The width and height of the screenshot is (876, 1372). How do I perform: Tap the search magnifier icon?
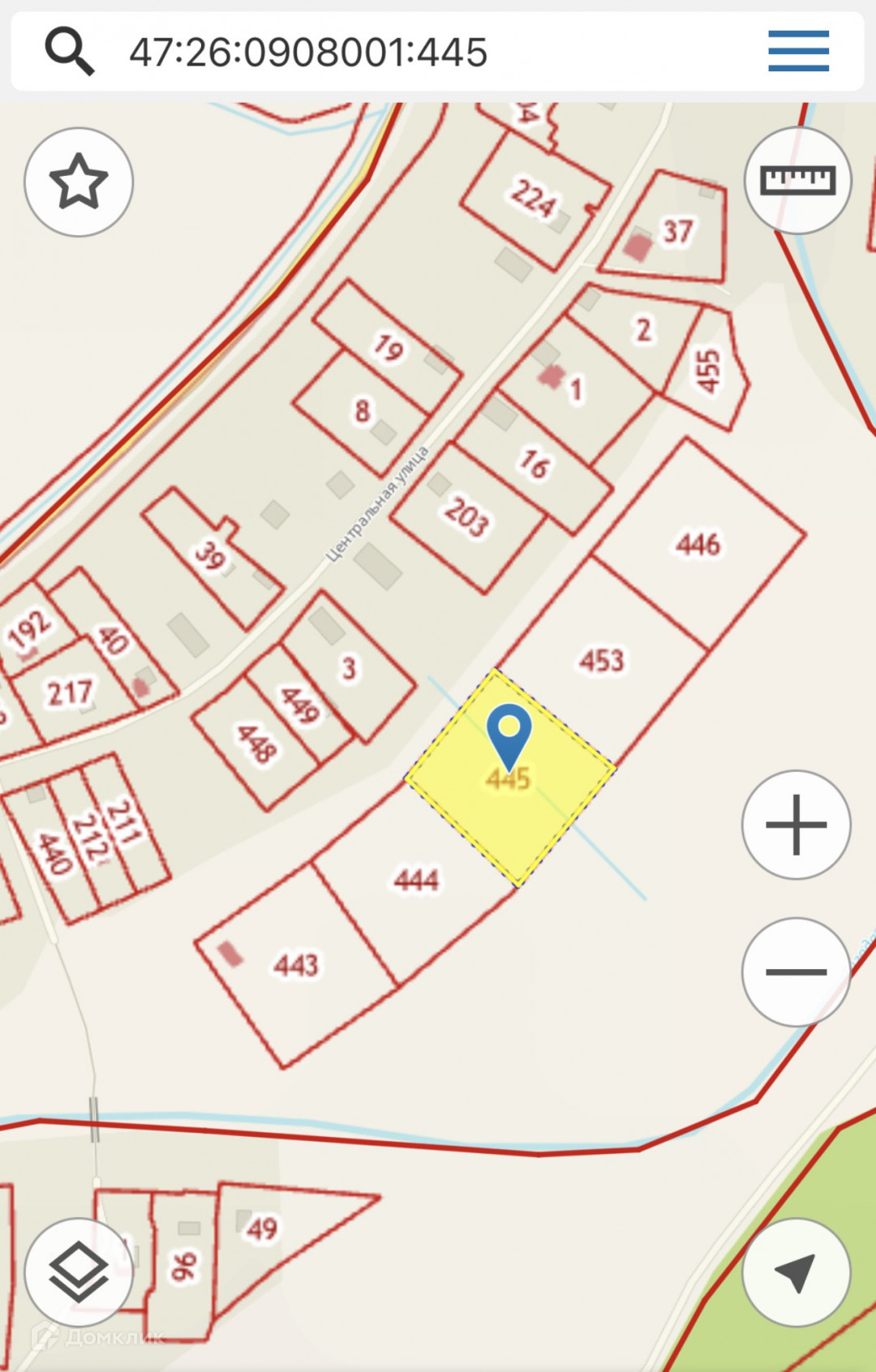coord(70,51)
